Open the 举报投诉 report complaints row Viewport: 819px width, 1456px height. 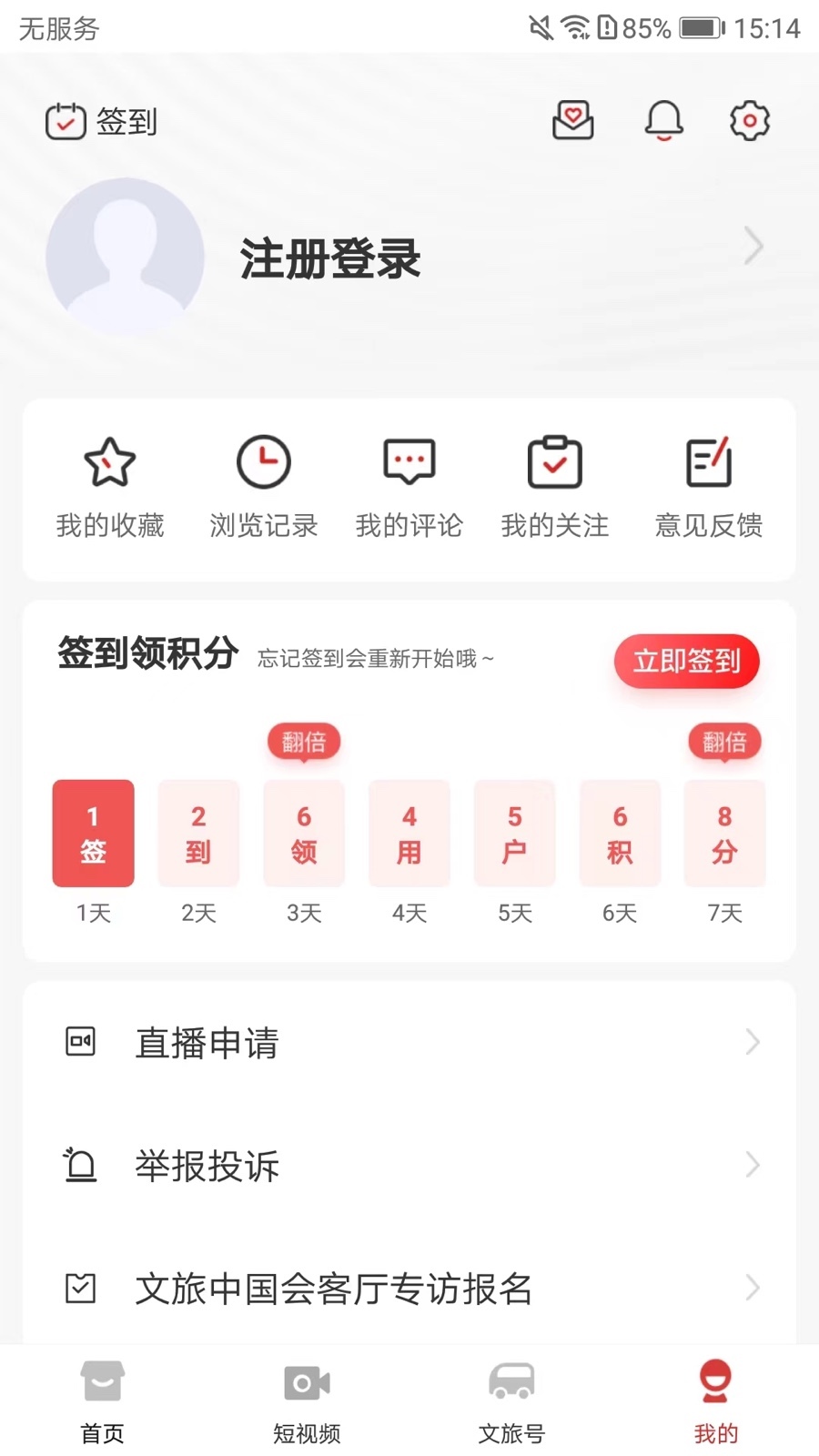tap(409, 1166)
